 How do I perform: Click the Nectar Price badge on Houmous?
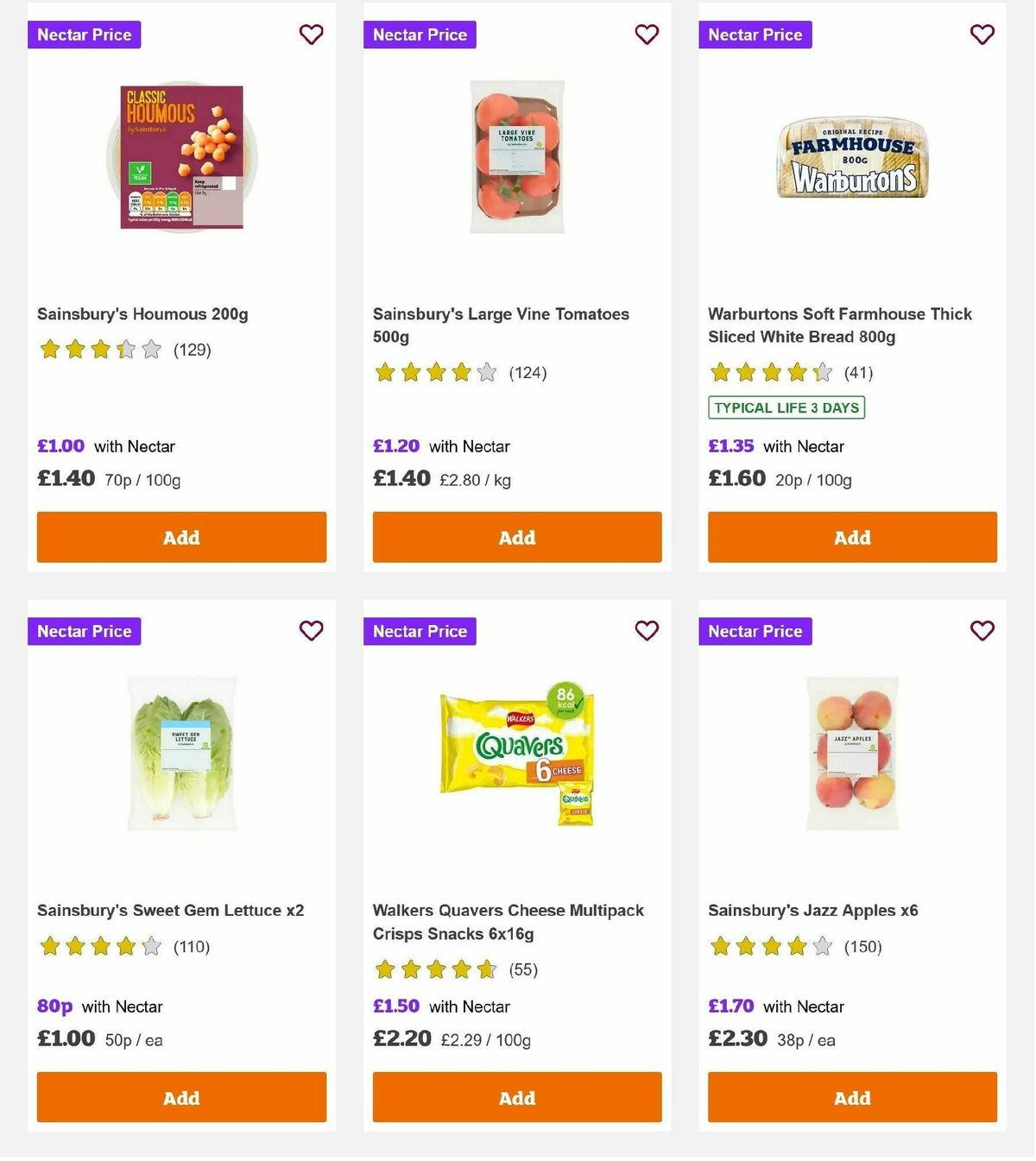(x=84, y=35)
